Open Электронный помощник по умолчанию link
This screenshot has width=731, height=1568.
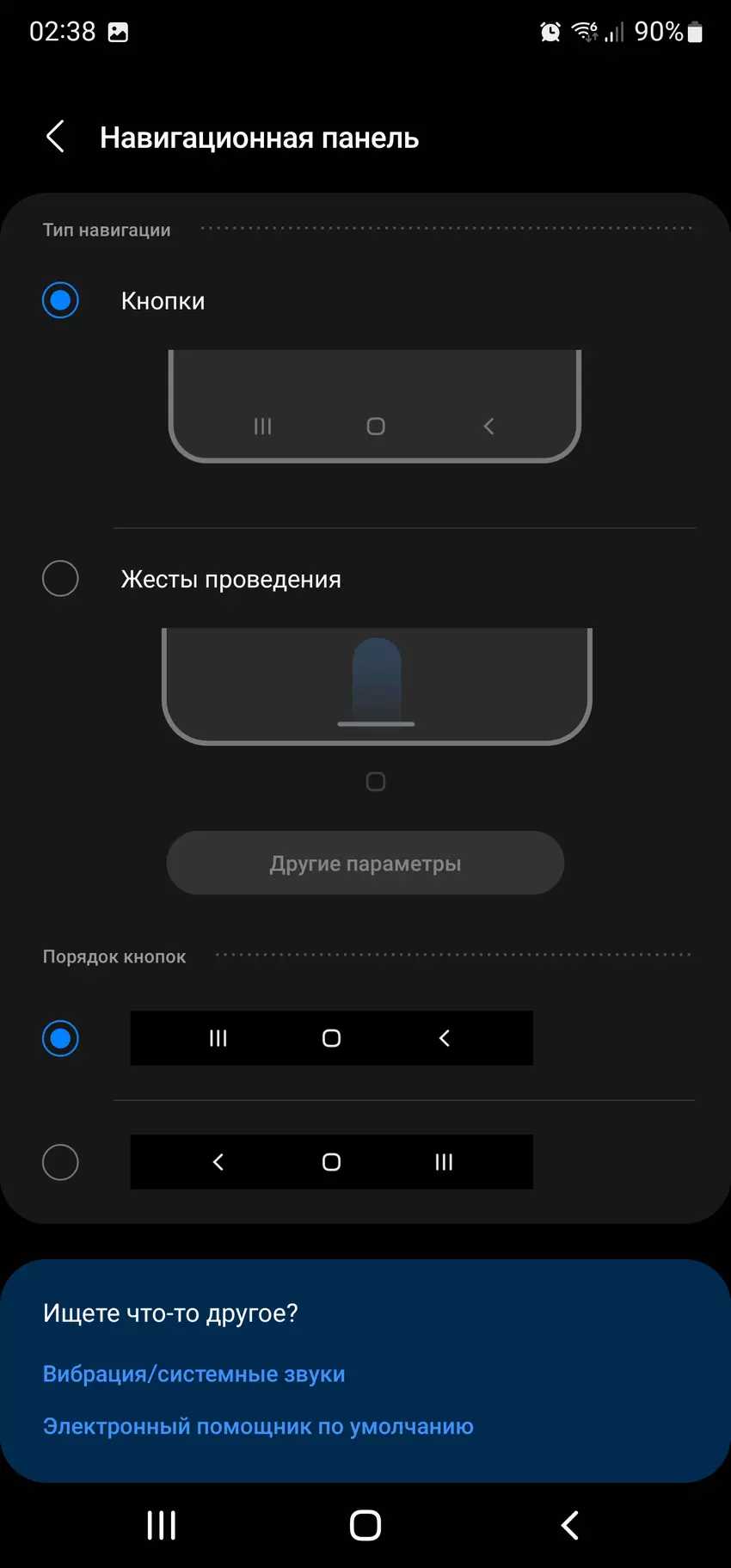258,1426
